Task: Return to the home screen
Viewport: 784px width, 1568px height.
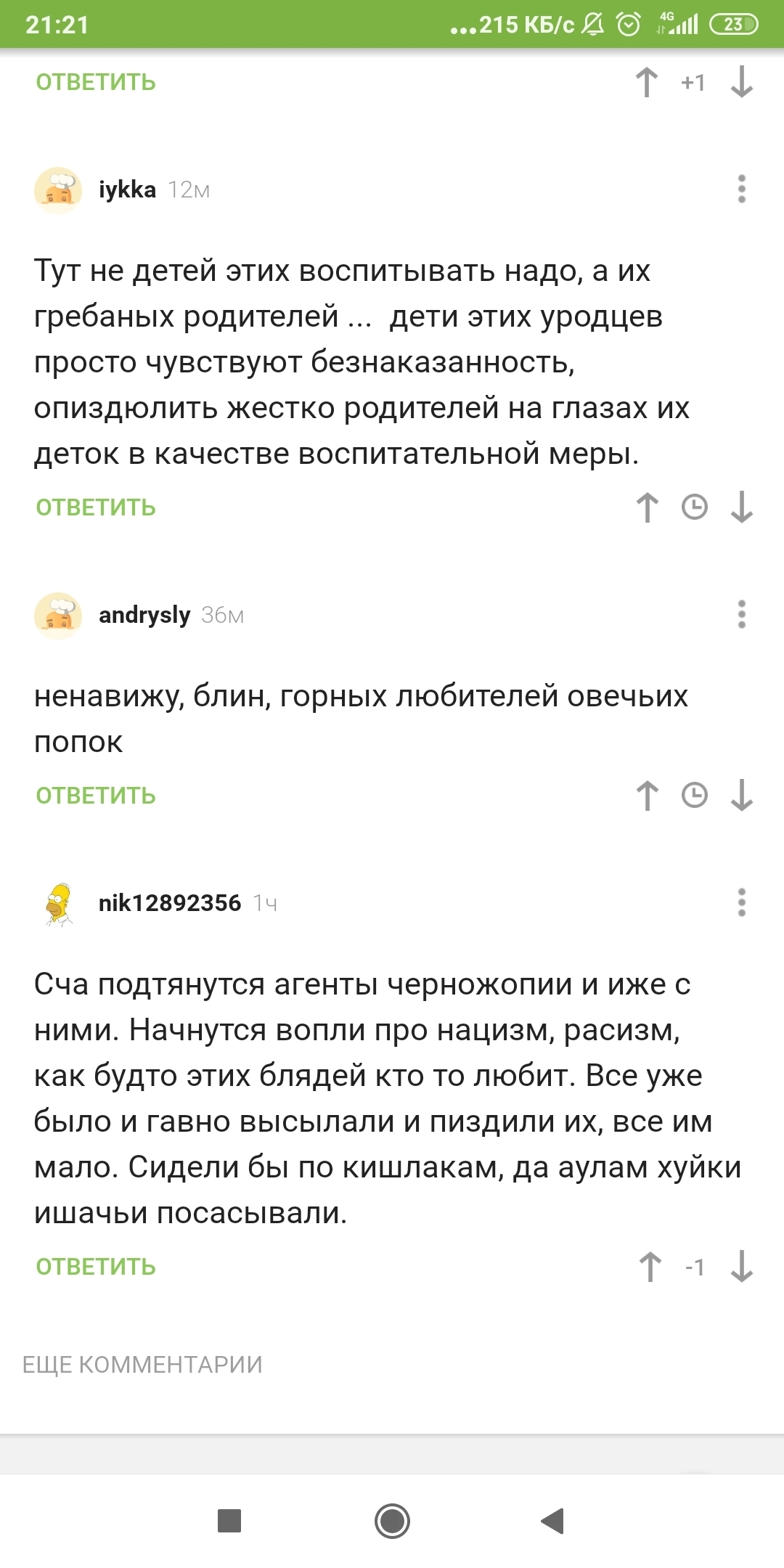Action: point(392,1521)
